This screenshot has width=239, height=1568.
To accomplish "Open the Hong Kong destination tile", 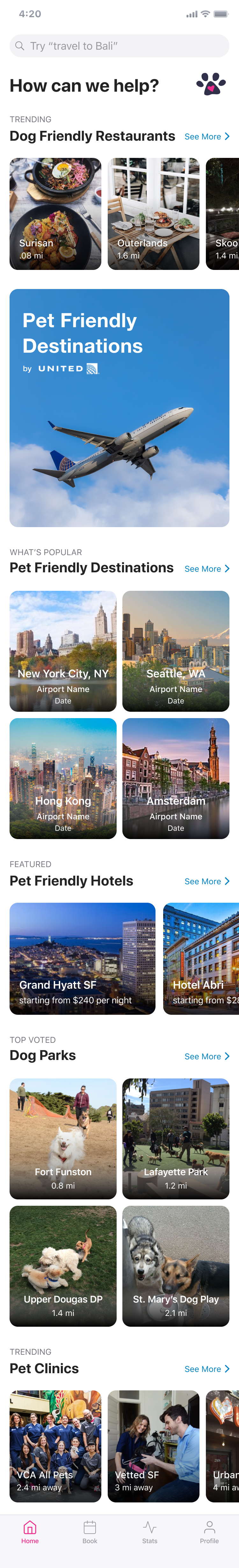I will tap(63, 778).
